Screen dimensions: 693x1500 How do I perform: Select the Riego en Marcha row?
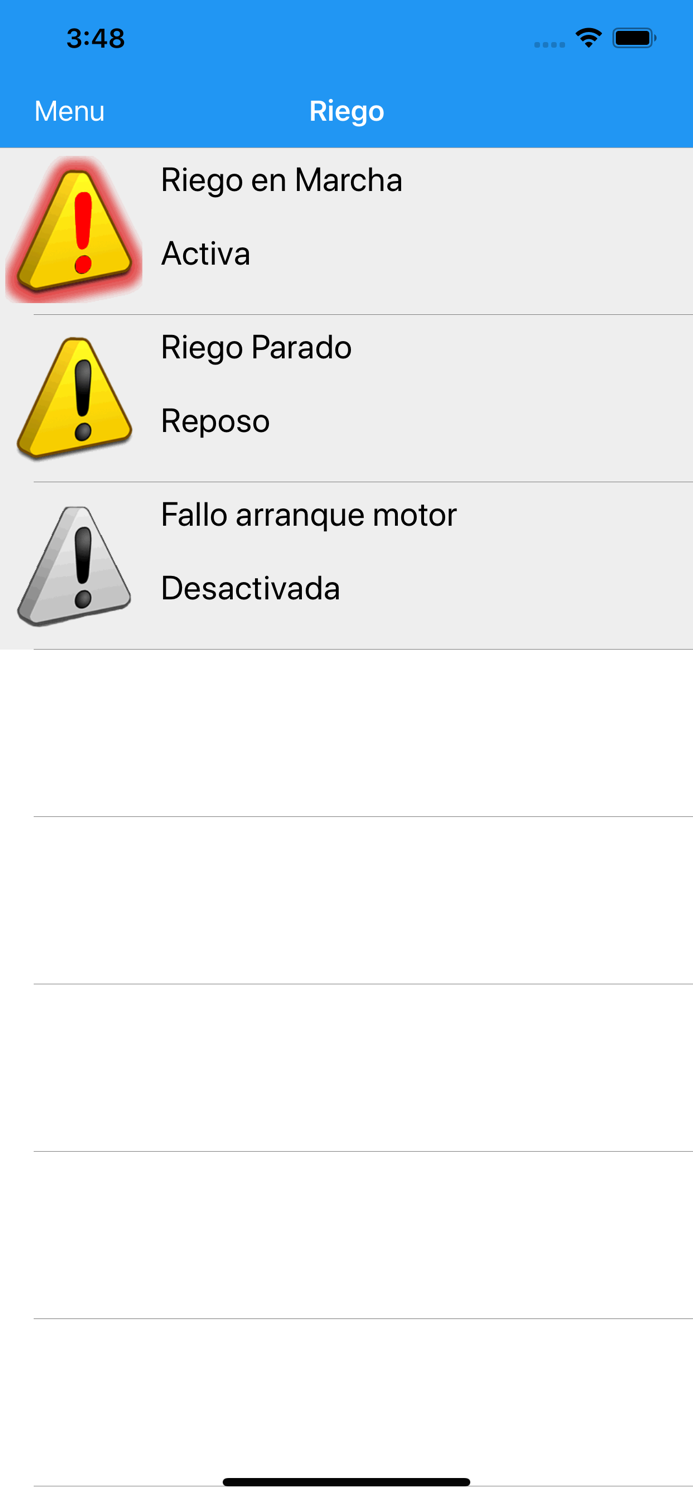[x=346, y=230]
